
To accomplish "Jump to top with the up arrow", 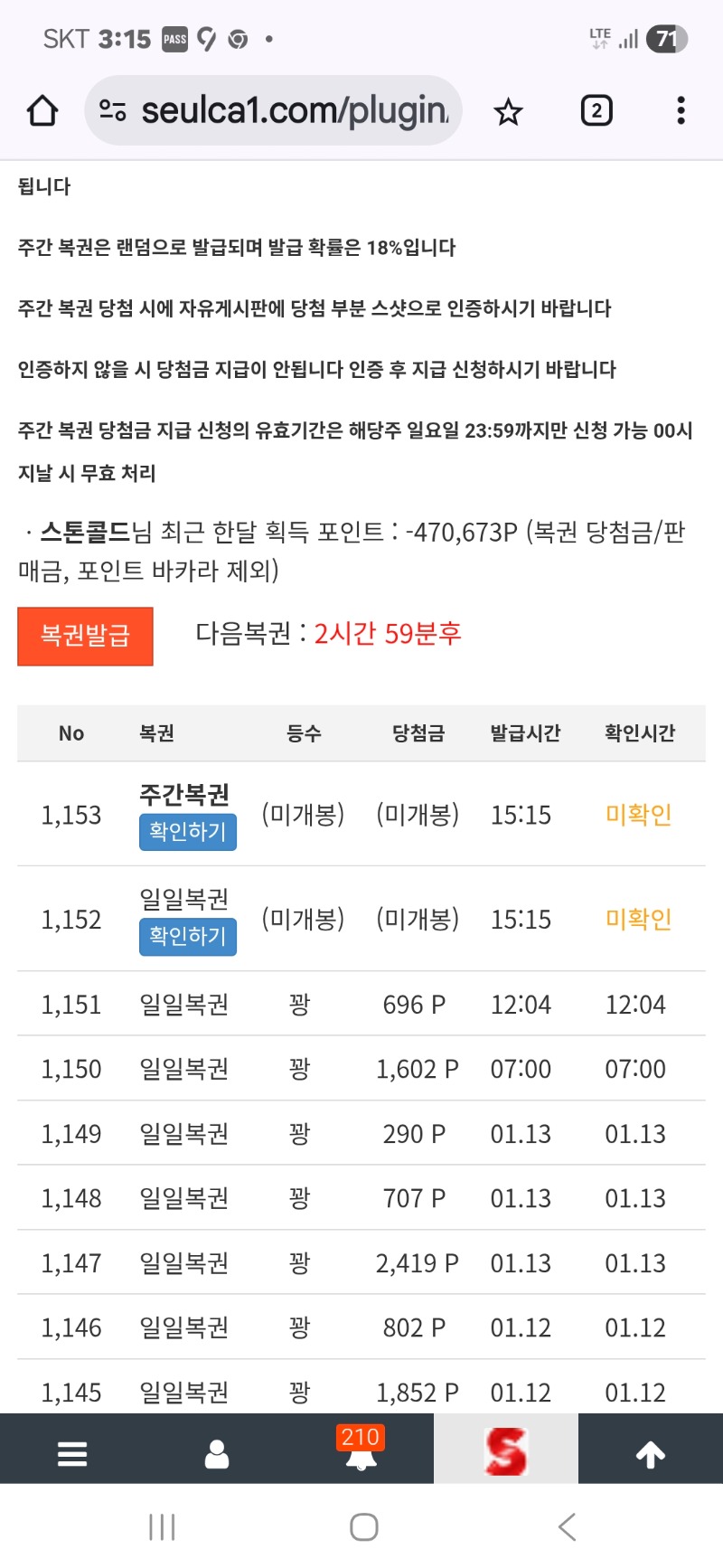I will [x=650, y=1454].
